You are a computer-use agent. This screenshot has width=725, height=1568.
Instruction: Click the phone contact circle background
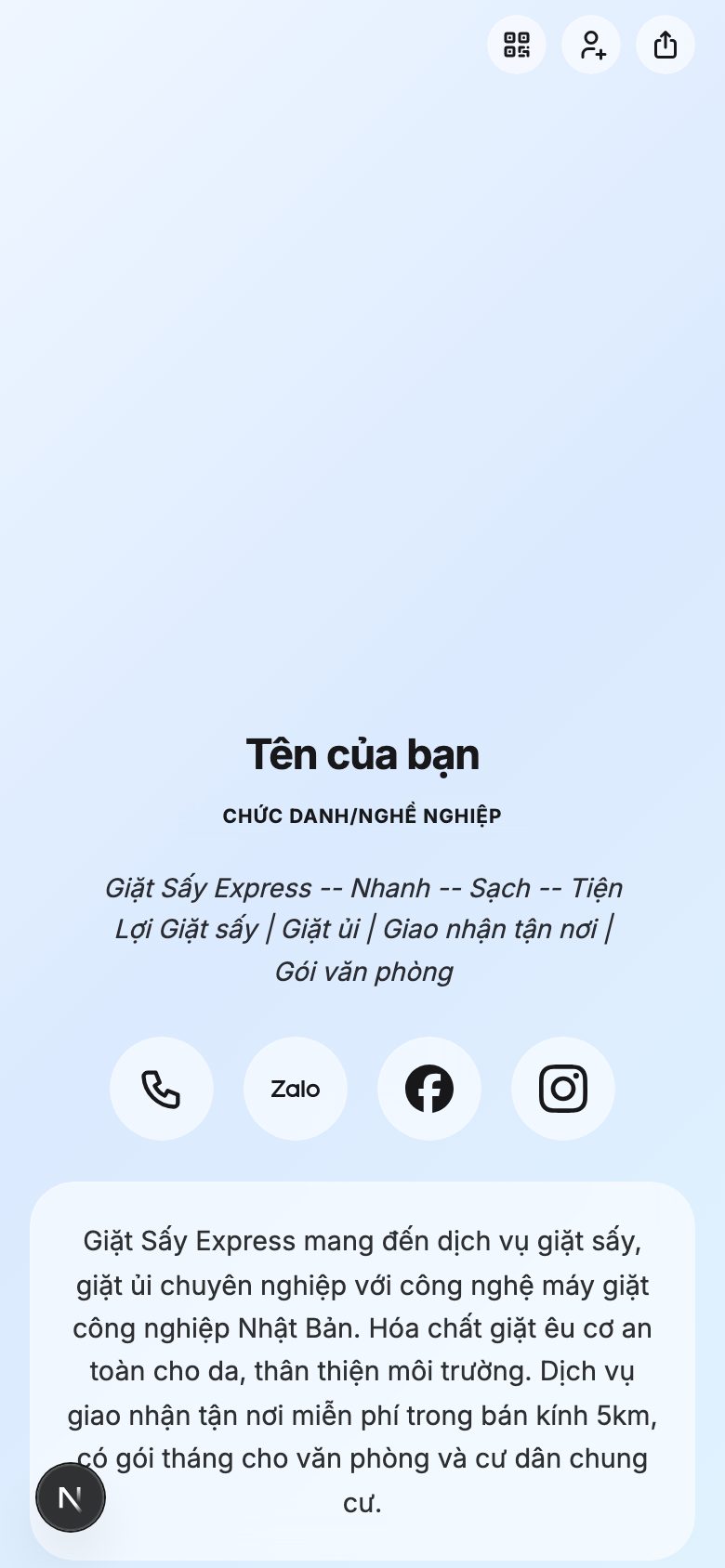[x=162, y=1088]
